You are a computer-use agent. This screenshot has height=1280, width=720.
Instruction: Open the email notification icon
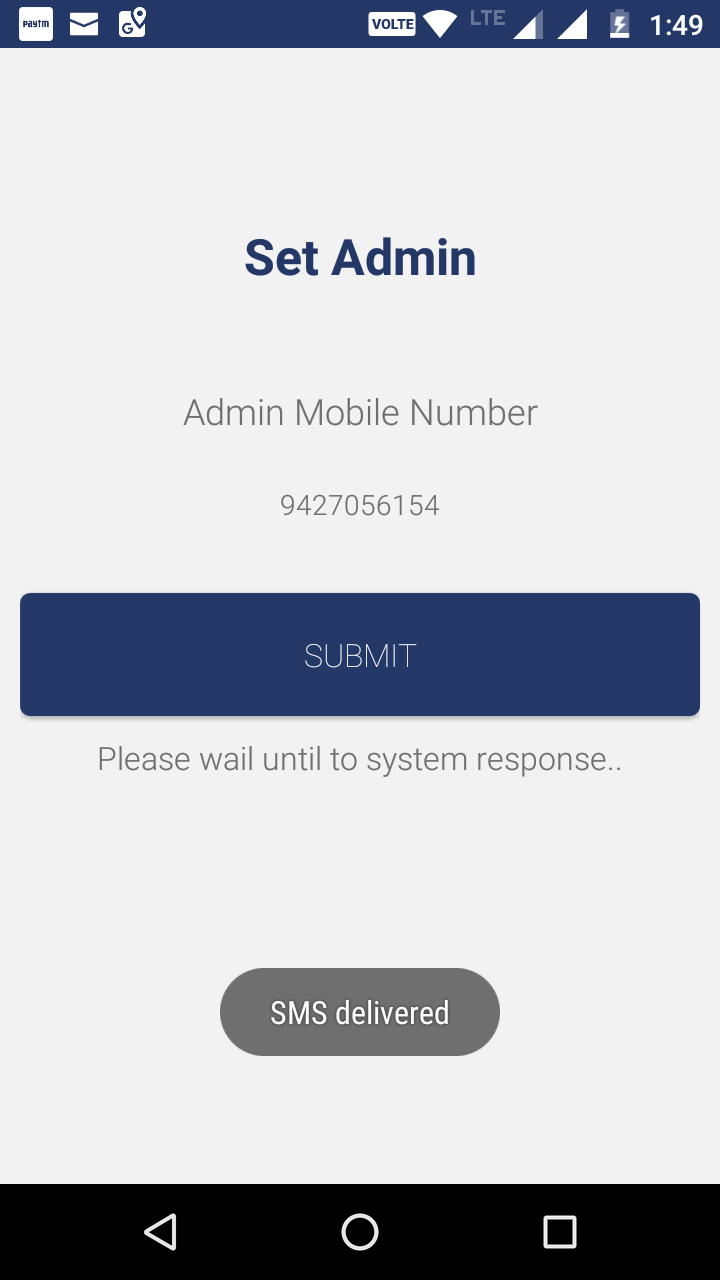point(83,23)
